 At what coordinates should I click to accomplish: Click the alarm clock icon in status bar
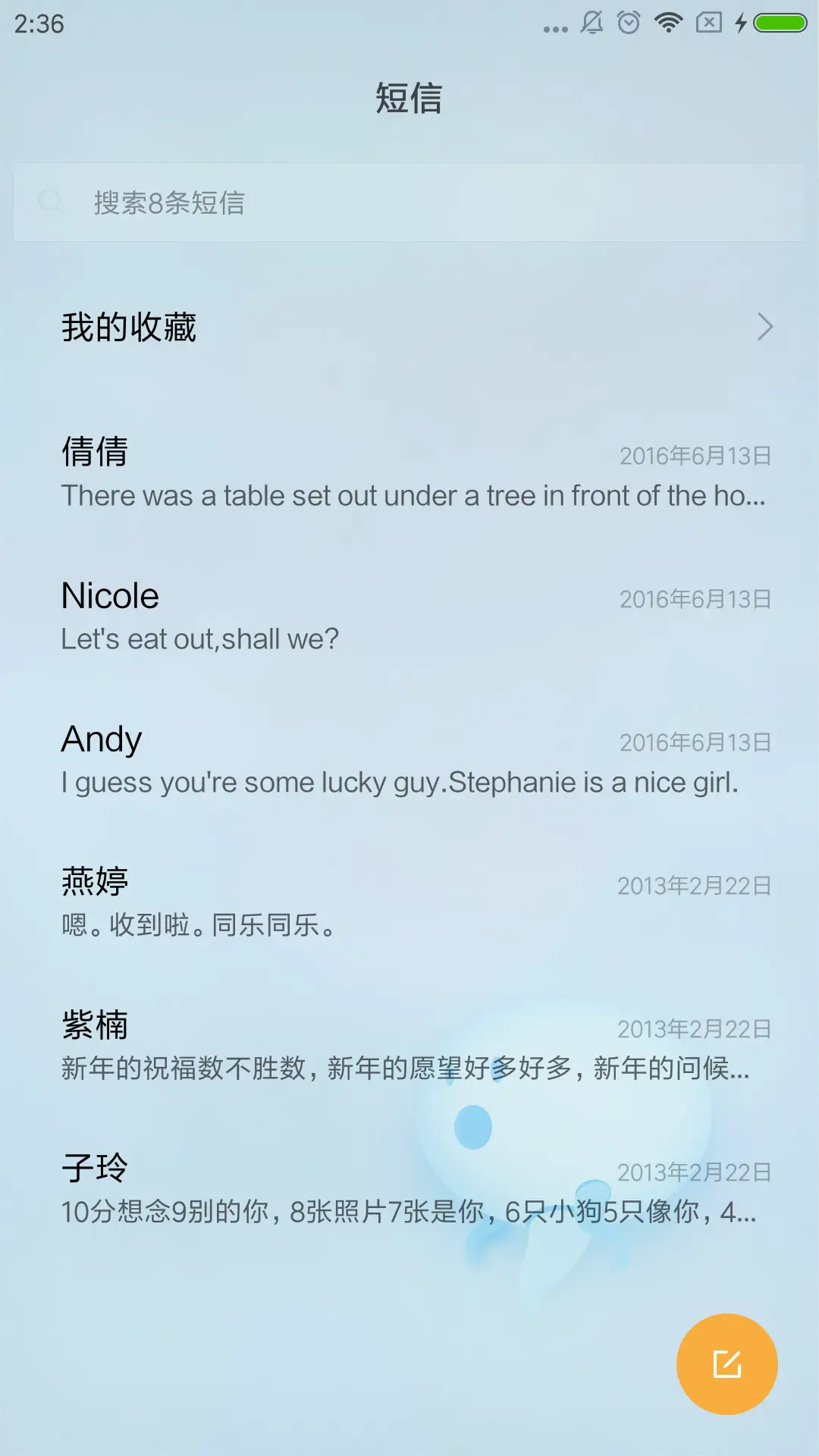[x=628, y=23]
